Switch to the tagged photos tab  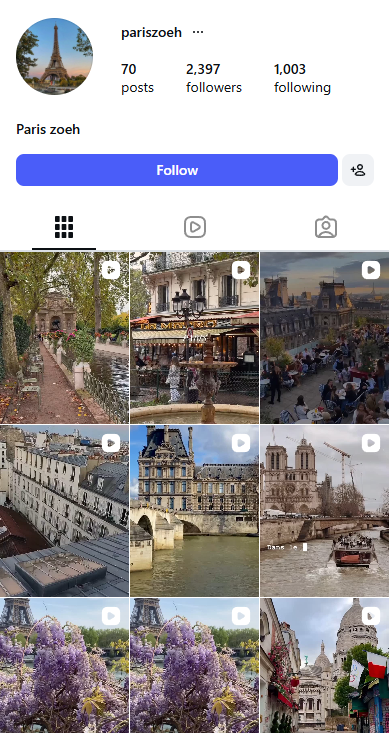point(326,227)
